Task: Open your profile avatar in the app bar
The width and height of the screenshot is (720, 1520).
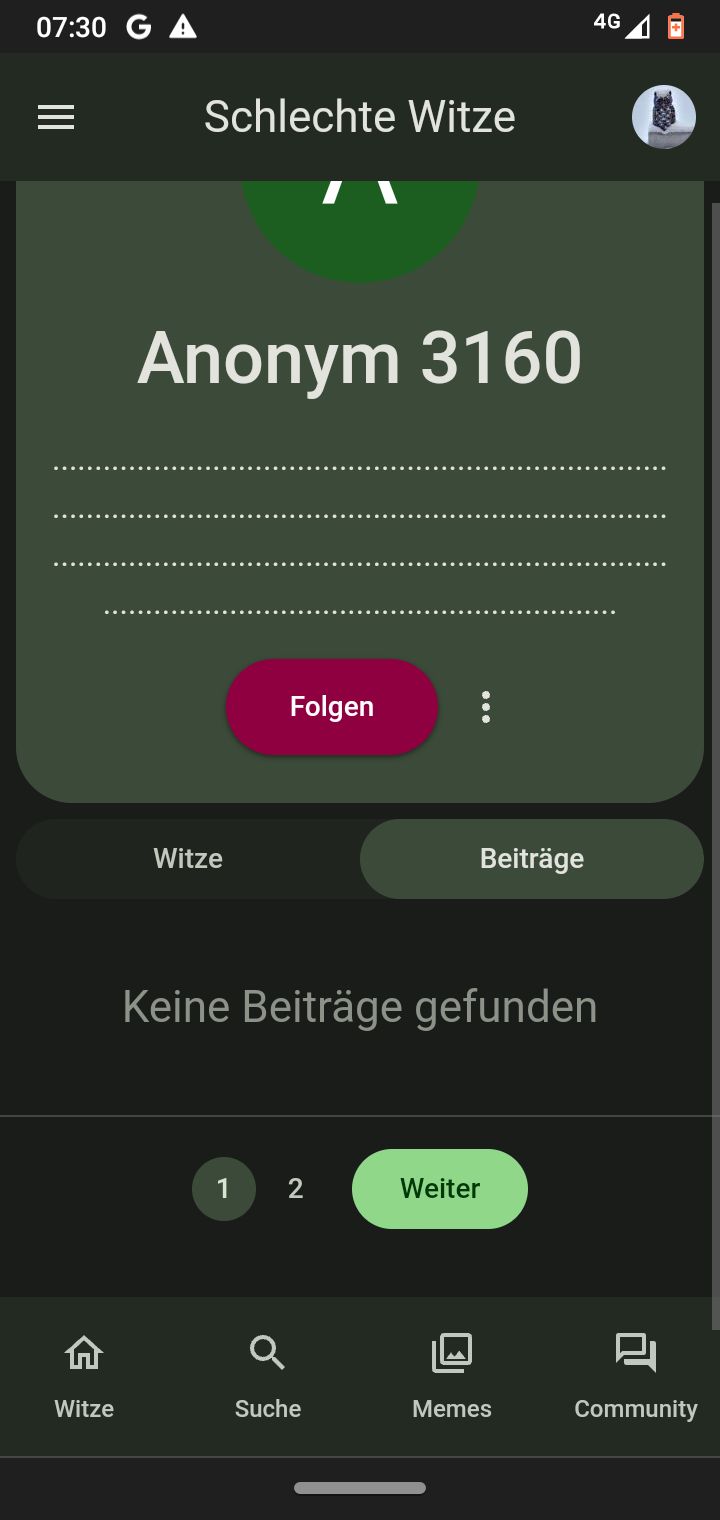Action: [x=664, y=117]
